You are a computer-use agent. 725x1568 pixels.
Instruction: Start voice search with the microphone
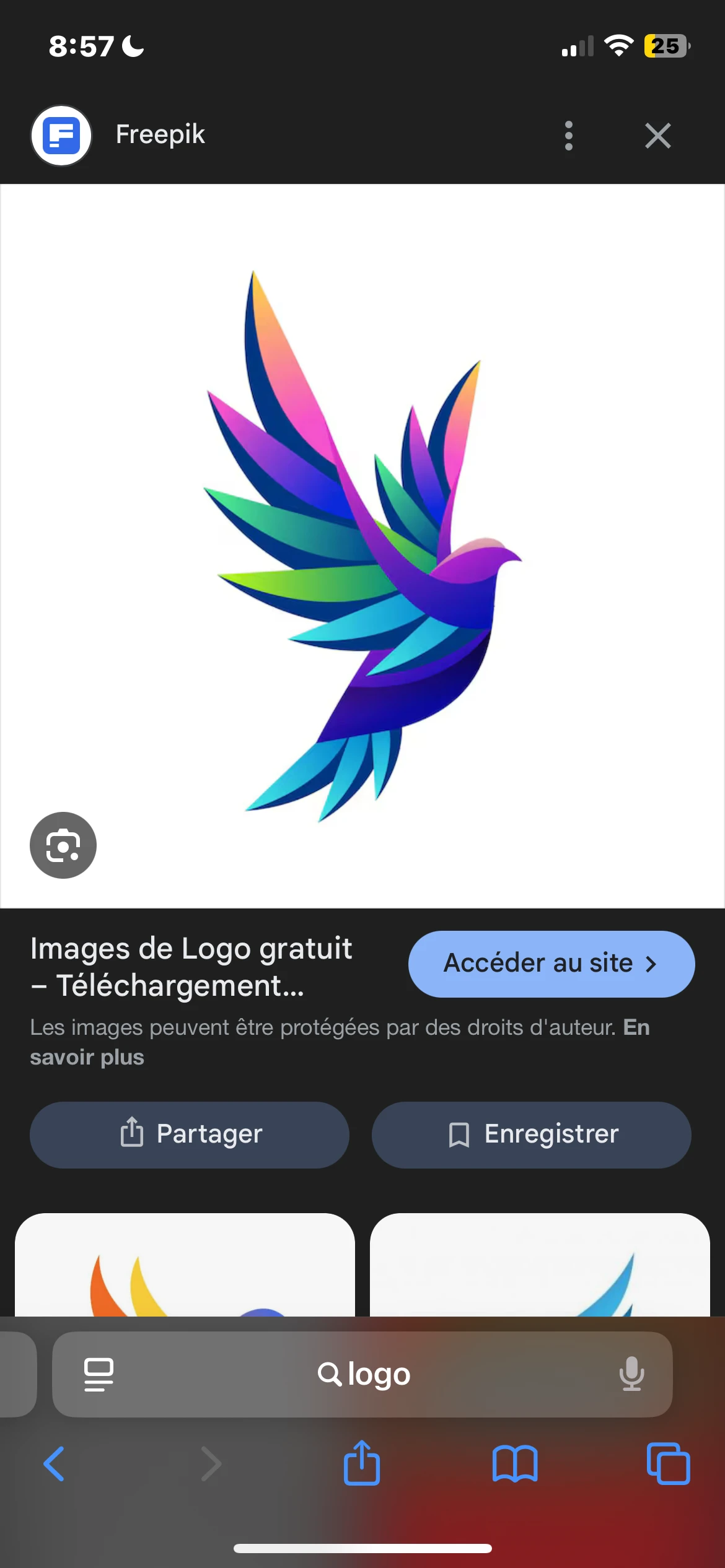click(631, 1374)
